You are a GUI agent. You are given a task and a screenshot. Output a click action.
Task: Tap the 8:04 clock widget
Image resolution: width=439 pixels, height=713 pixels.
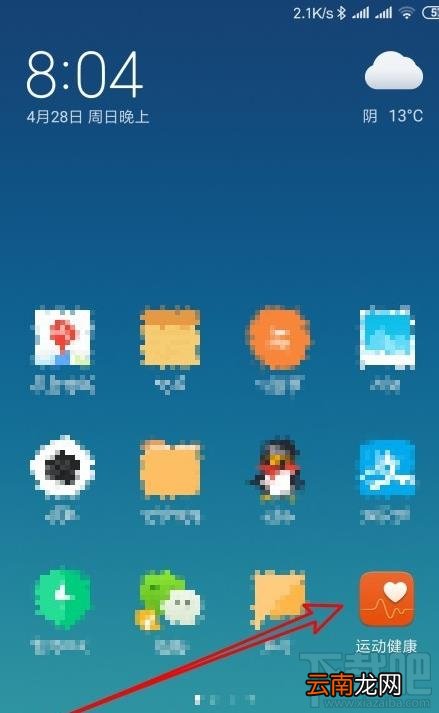click(x=85, y=75)
